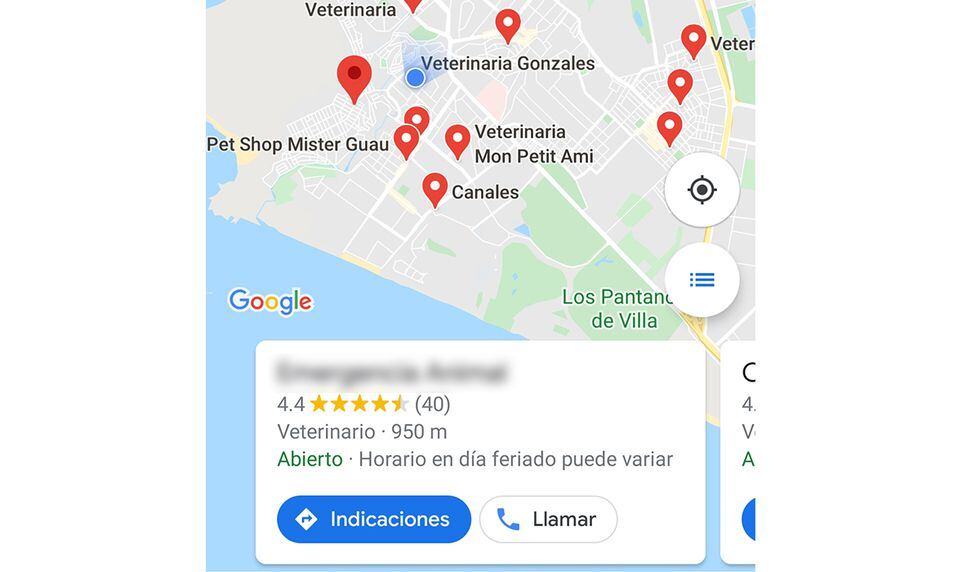
Task: Tap the Indicaciones directions button
Action: click(374, 519)
